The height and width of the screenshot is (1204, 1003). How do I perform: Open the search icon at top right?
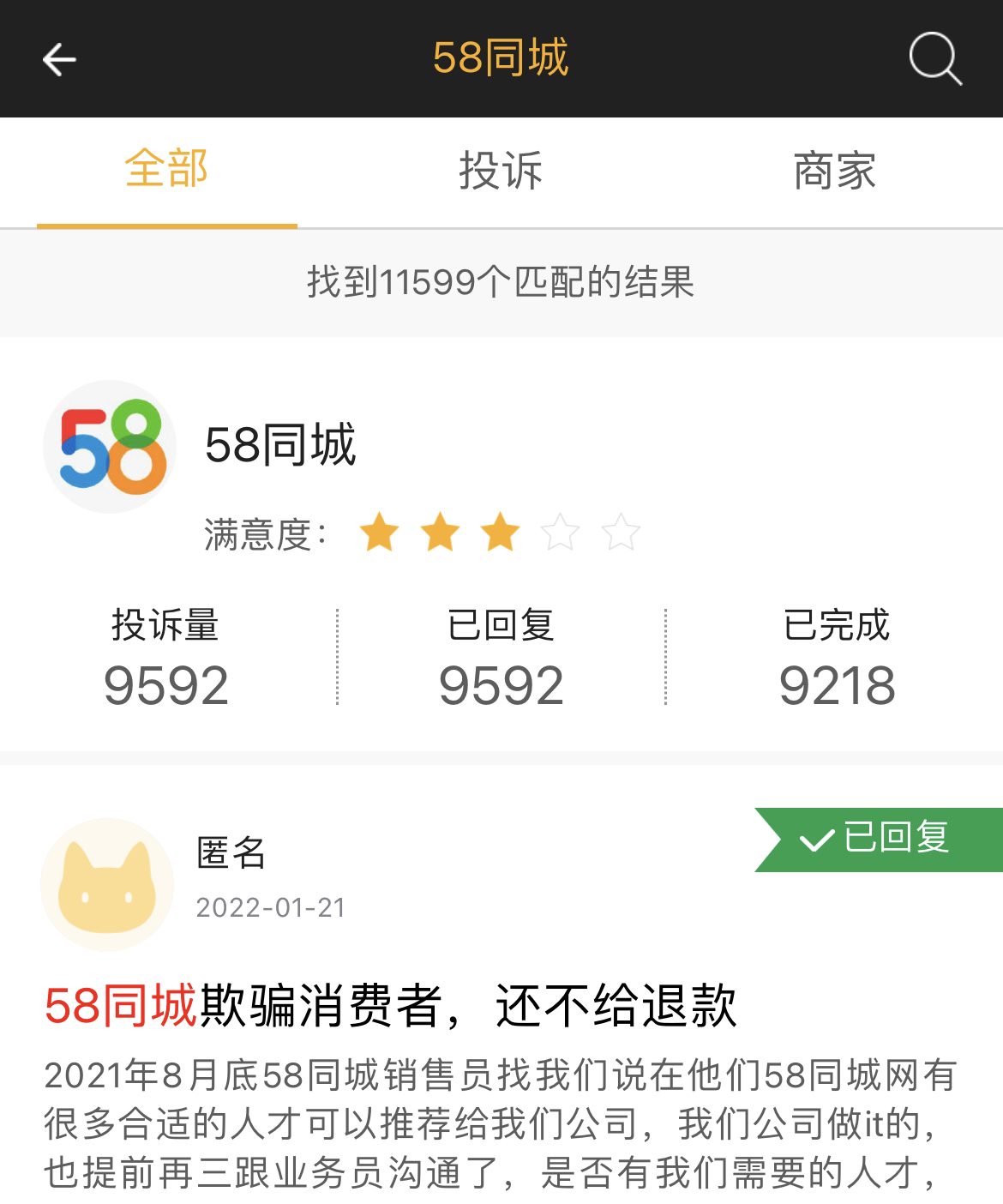coord(936,58)
